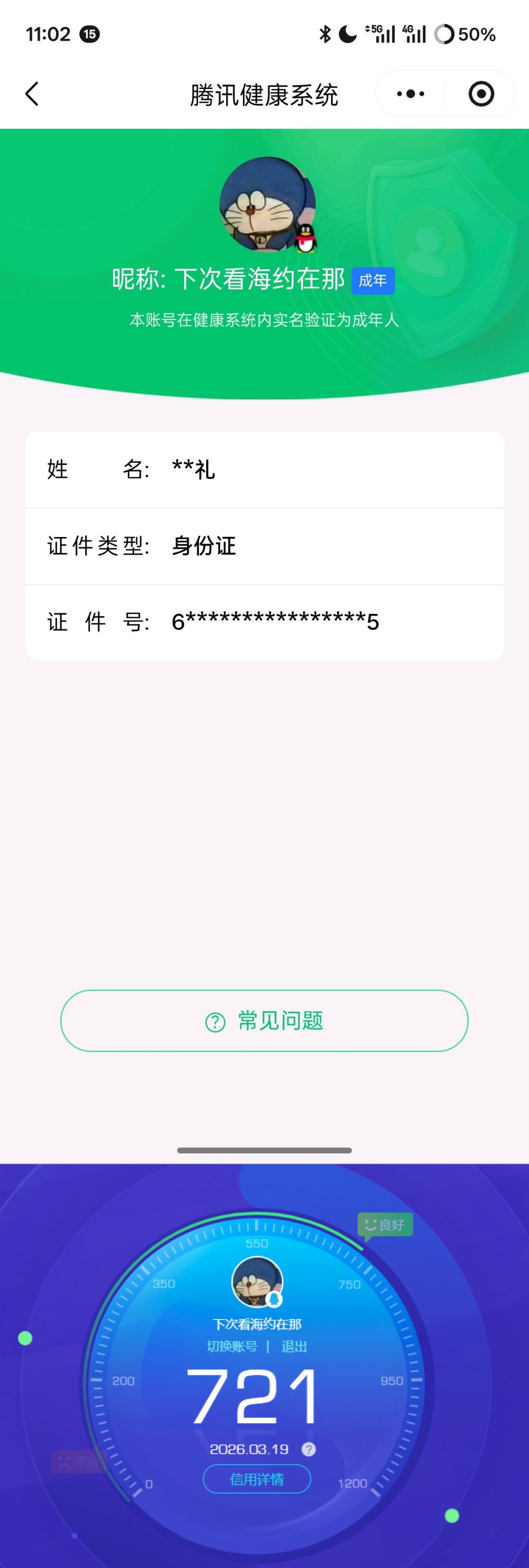
Task: Tap the back arrow icon
Action: (x=32, y=94)
